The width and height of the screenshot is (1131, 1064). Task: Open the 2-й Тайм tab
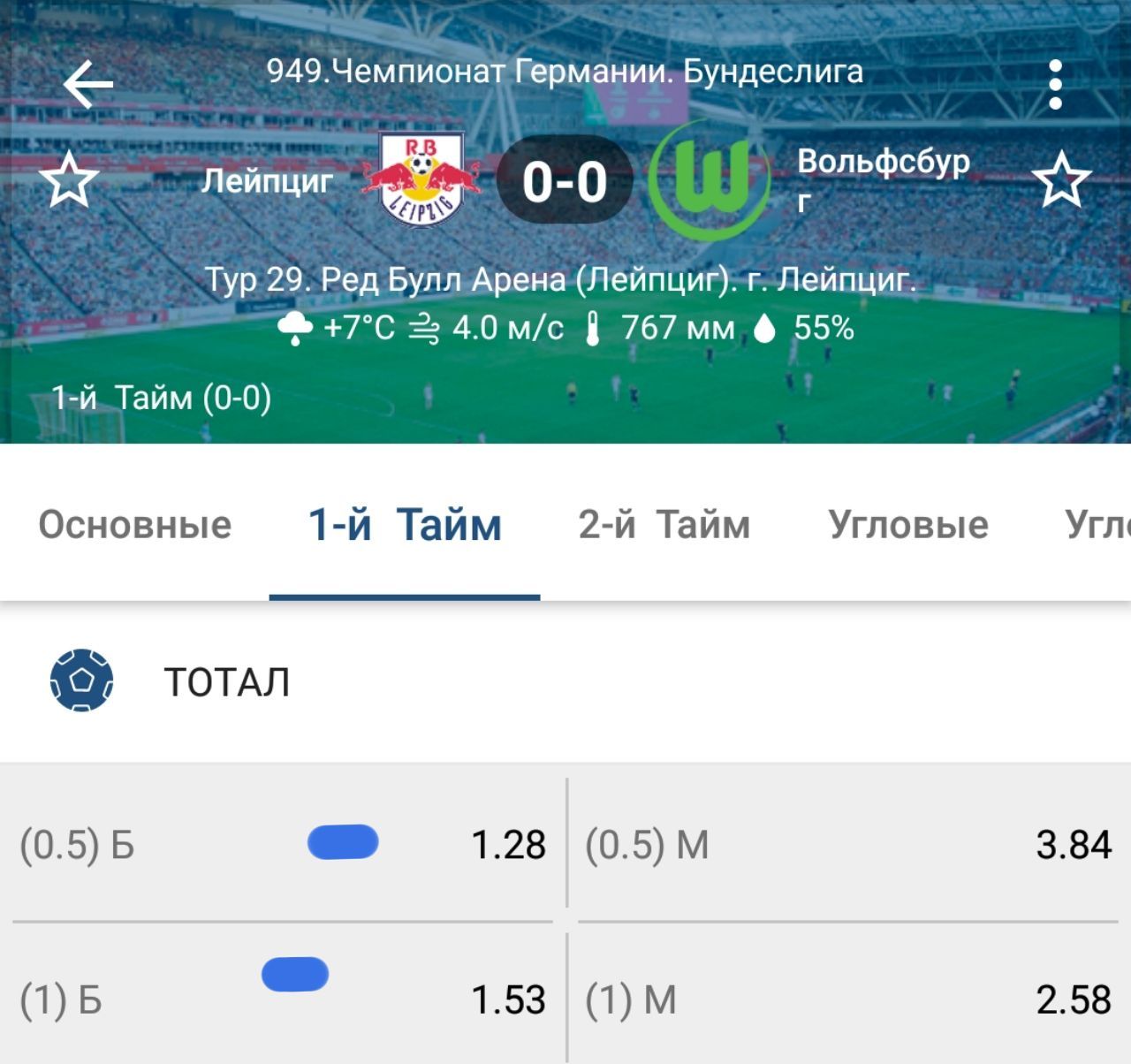[x=664, y=525]
